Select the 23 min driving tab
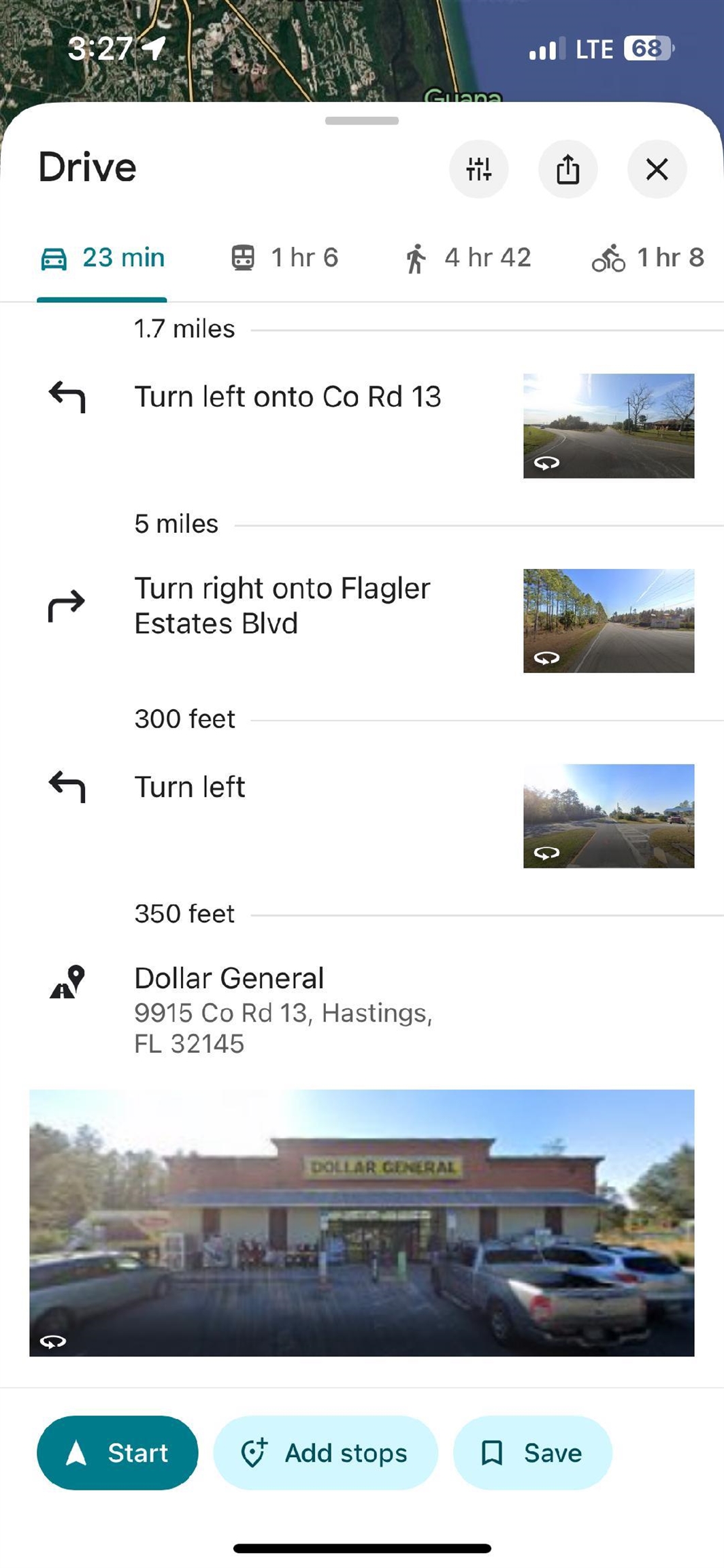Screen dimensions: 724x1568 (103, 258)
